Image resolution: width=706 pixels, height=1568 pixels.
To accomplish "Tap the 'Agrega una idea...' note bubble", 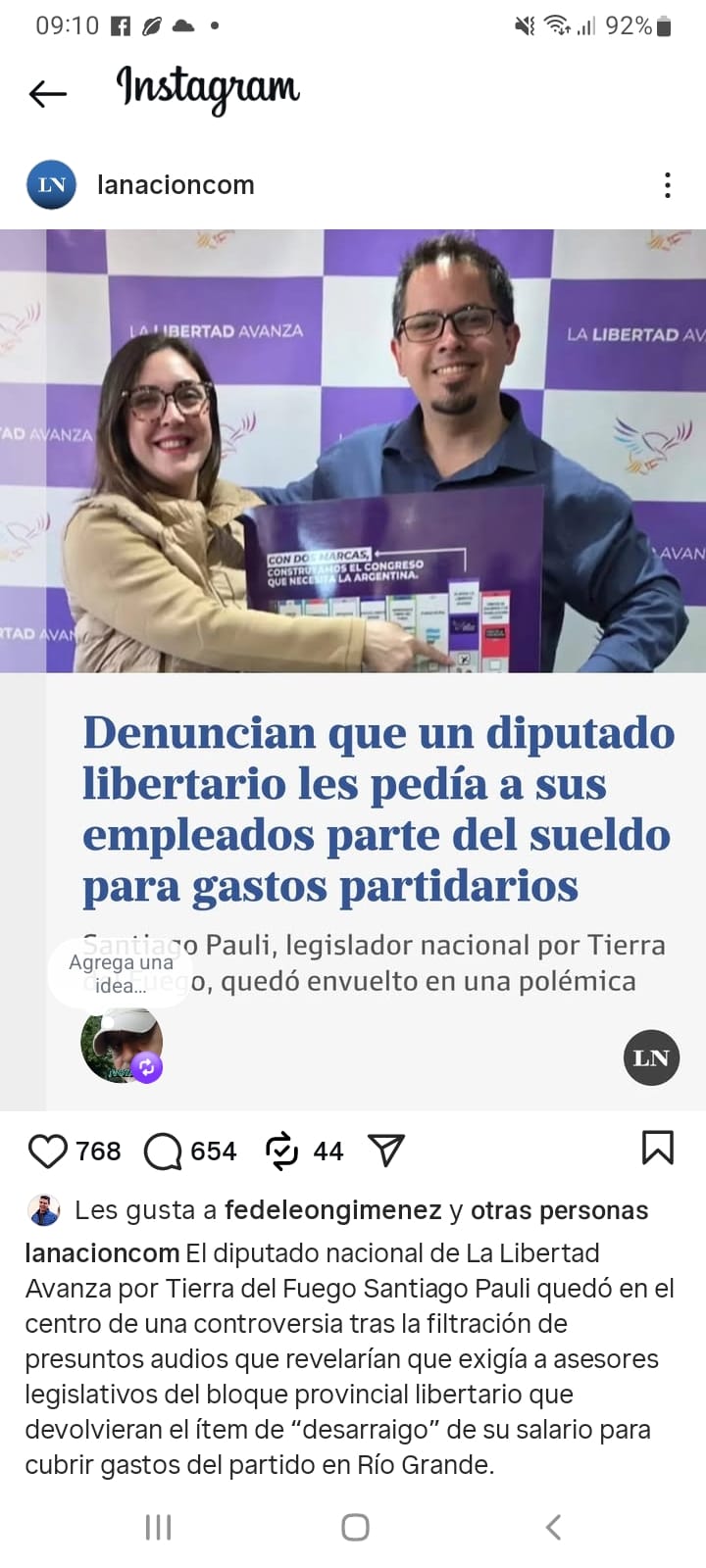I will [121, 973].
